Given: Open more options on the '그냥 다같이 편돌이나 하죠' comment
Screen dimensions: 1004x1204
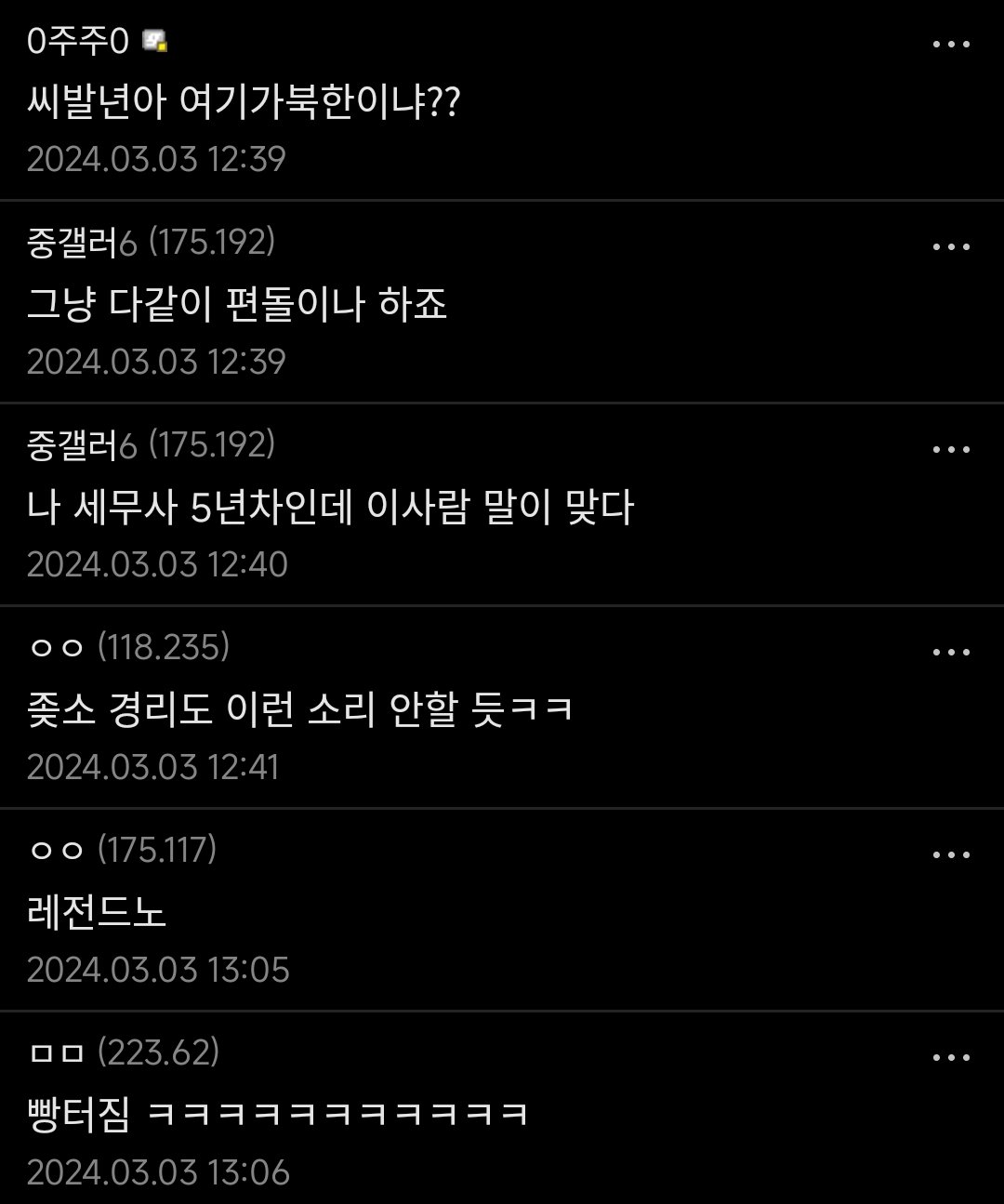Looking at the screenshot, I should pos(950,247).
